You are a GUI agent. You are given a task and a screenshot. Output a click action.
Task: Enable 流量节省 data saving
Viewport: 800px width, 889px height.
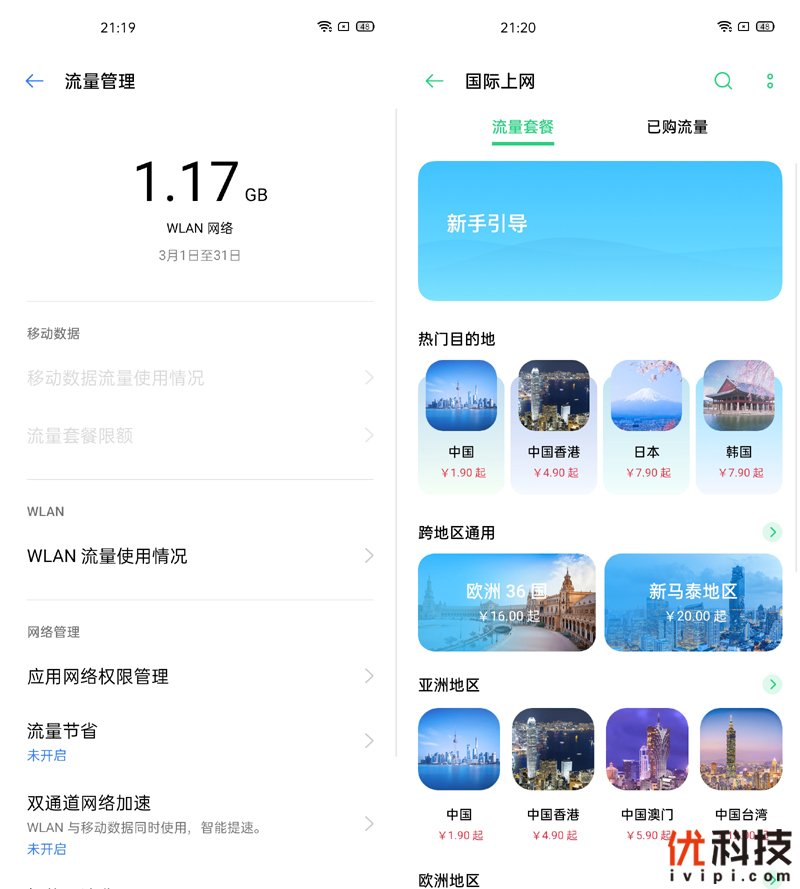[x=200, y=740]
